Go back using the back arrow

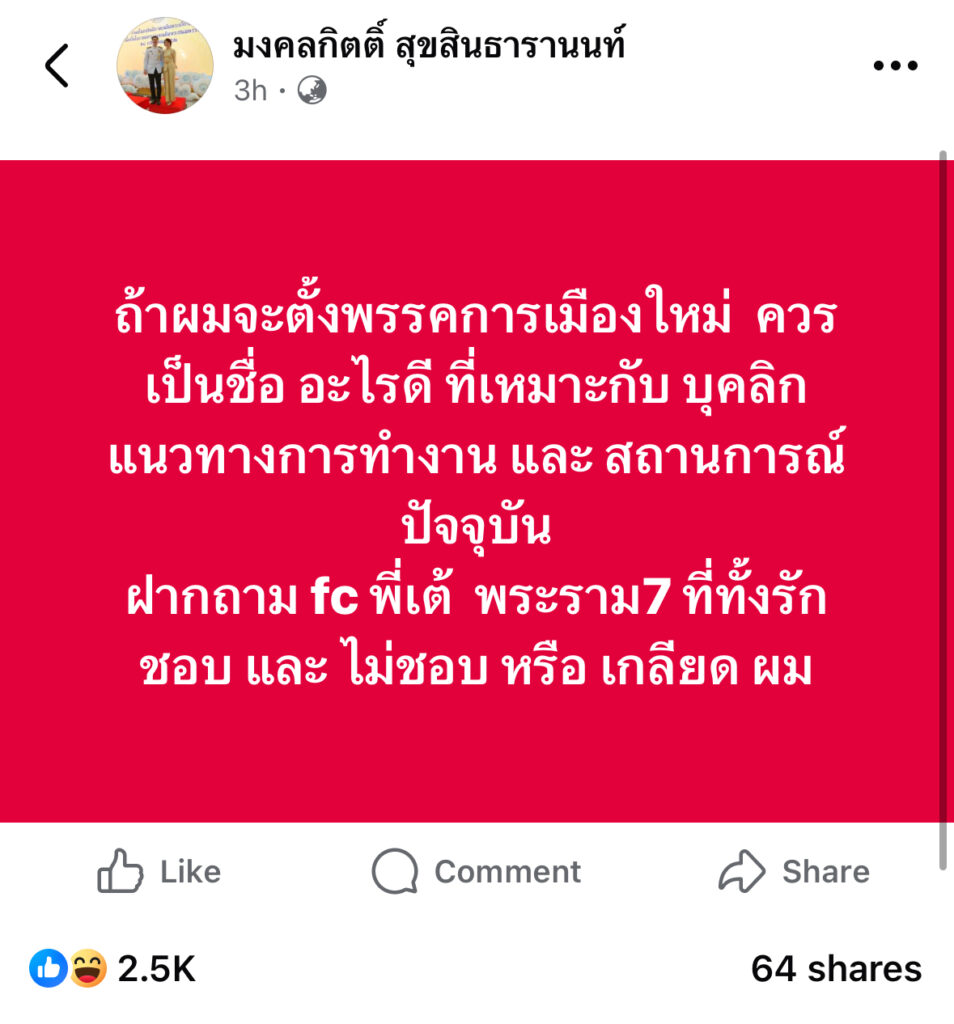(x=57, y=66)
